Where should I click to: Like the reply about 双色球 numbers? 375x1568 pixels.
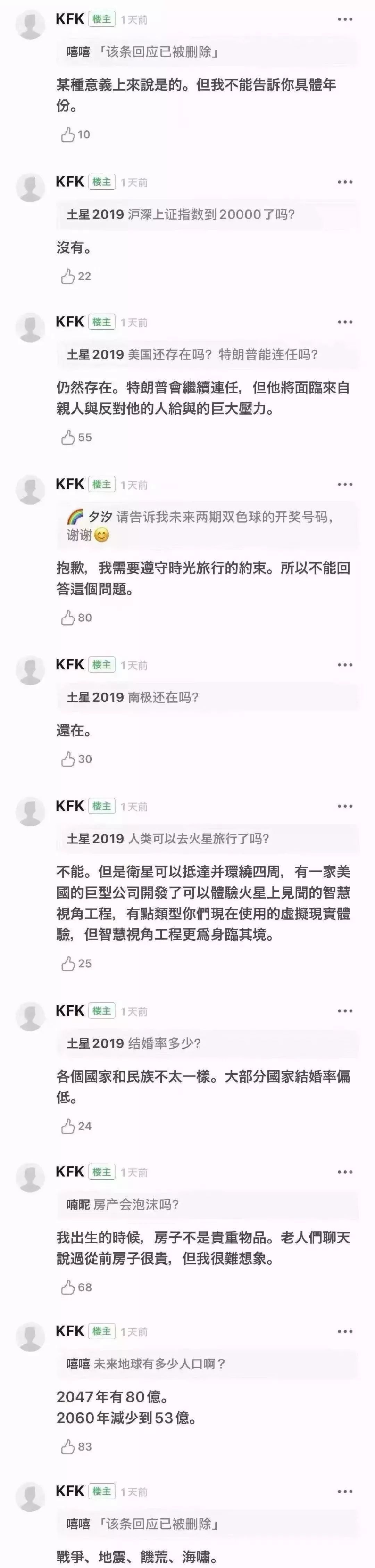pyautogui.click(x=68, y=618)
